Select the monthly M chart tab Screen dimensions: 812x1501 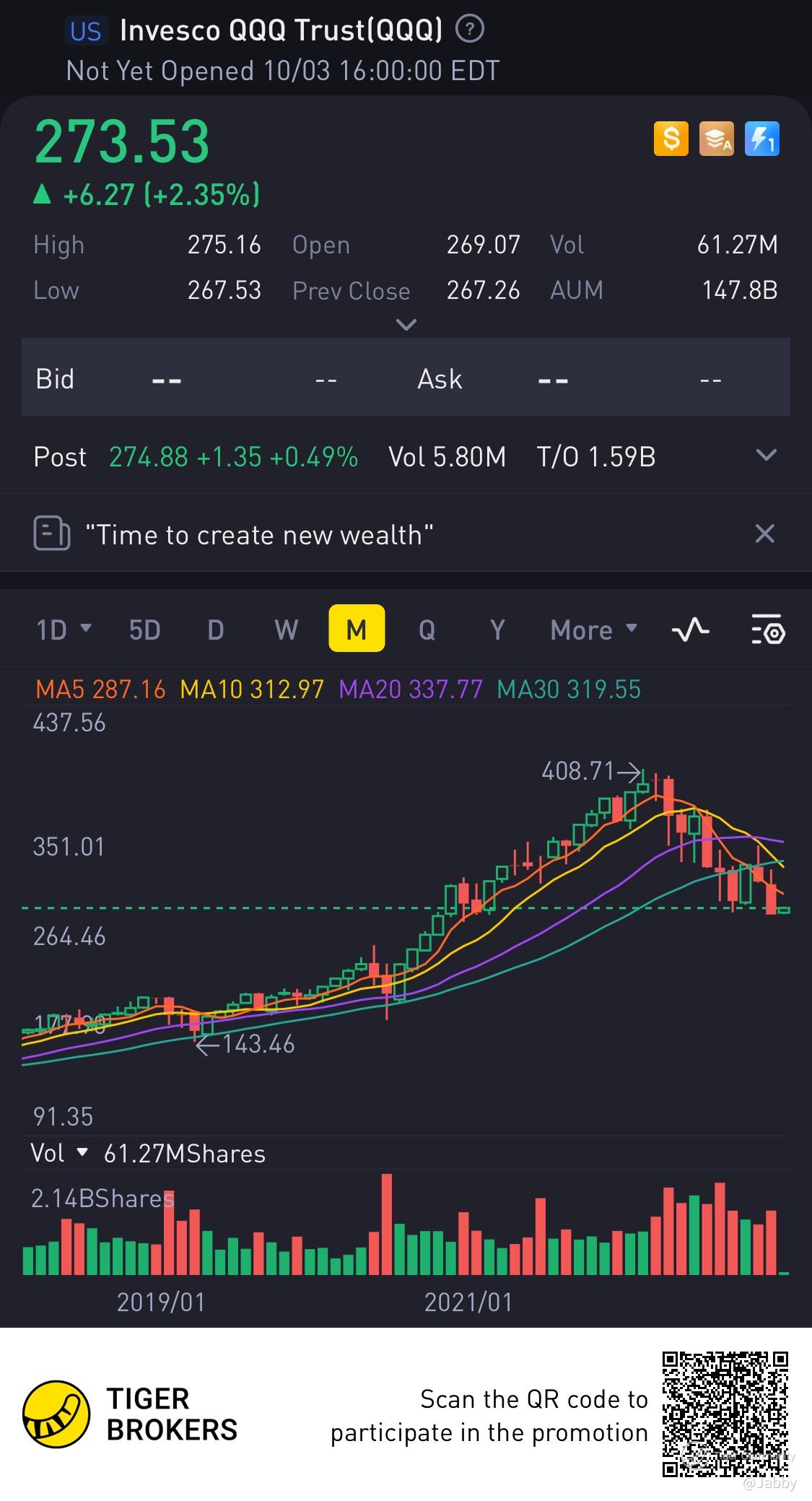click(x=357, y=629)
